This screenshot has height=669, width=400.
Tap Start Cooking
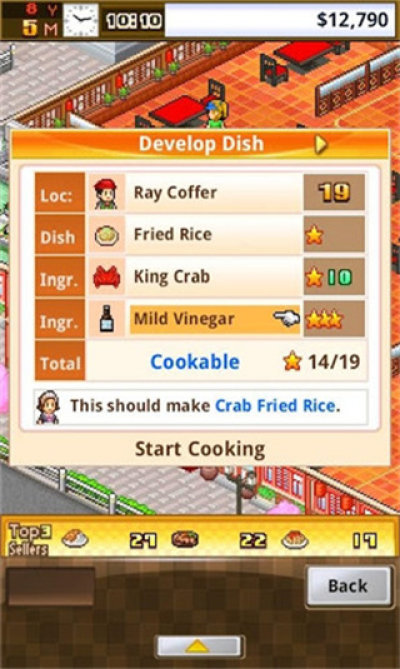[x=200, y=449]
